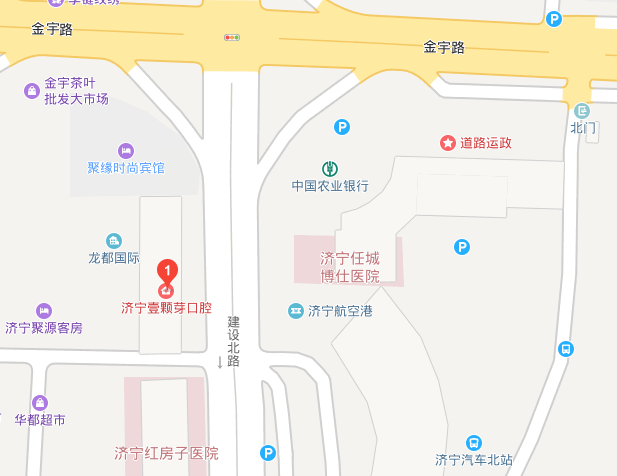Tap the 金宇茶叶批发大市场 shopping marker

(x=33, y=91)
